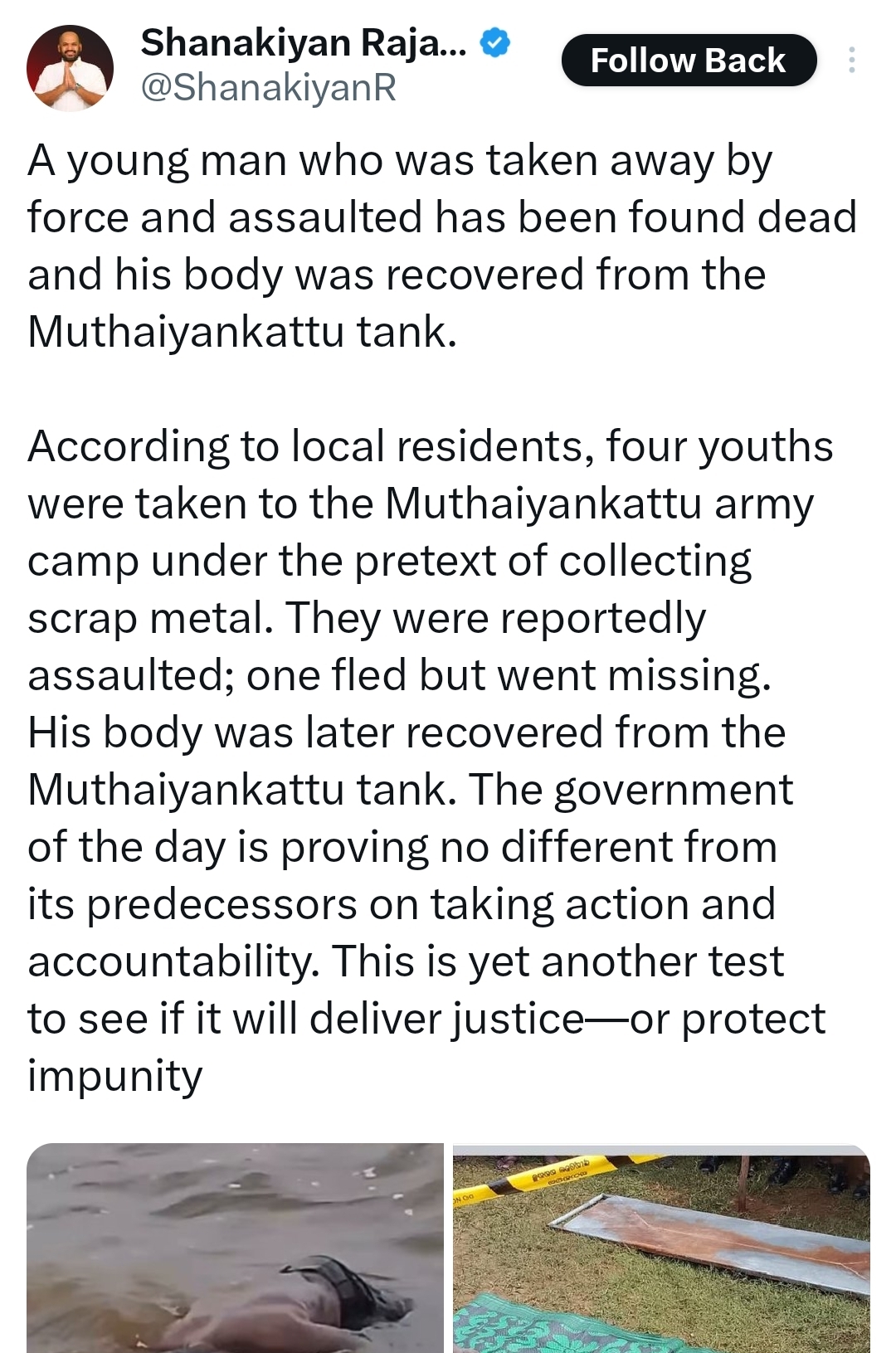Open the first attached photo of water
896x1353 pixels.
tap(236, 1248)
